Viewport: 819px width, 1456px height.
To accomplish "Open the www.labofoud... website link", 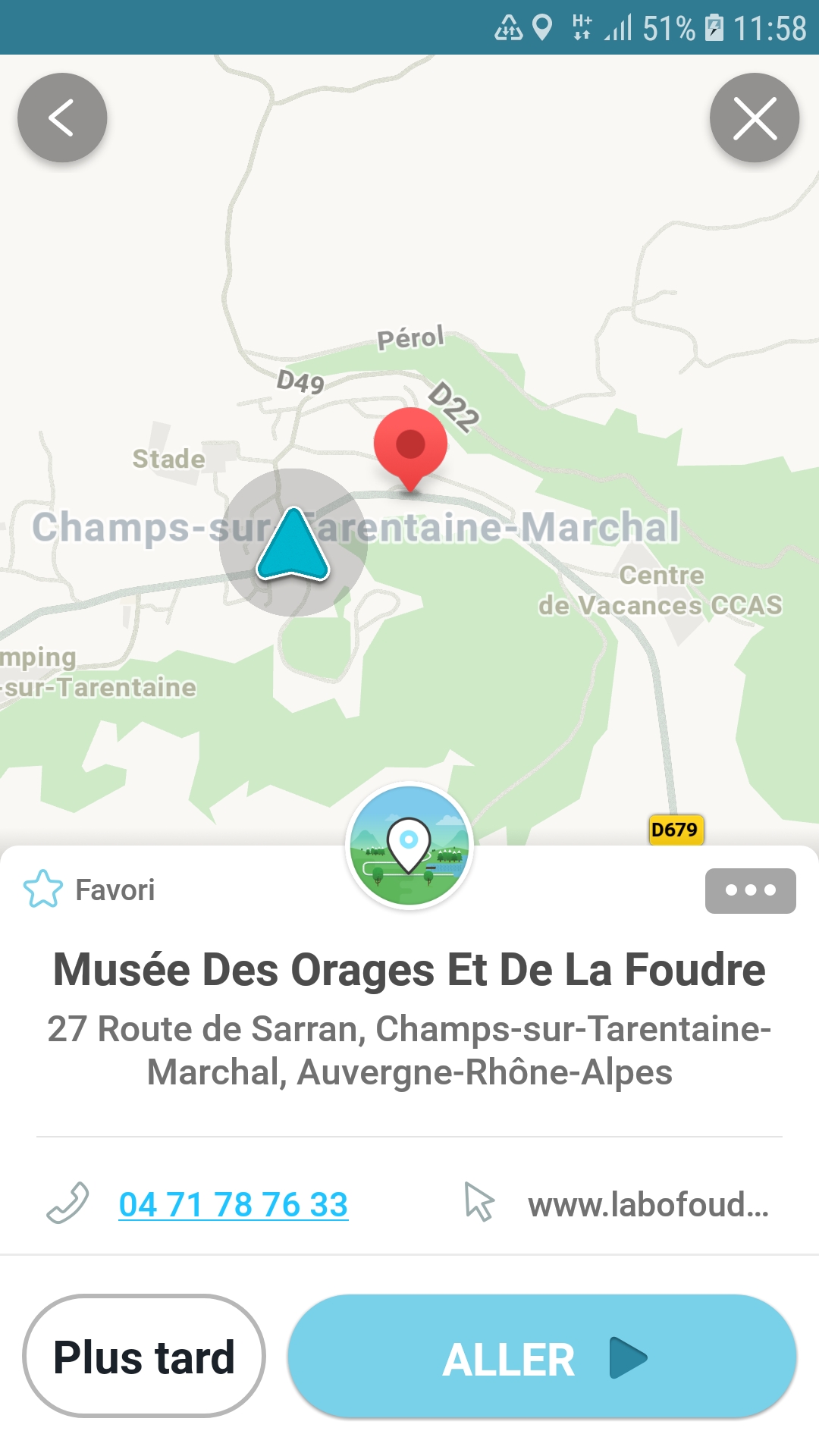I will coord(648,1204).
